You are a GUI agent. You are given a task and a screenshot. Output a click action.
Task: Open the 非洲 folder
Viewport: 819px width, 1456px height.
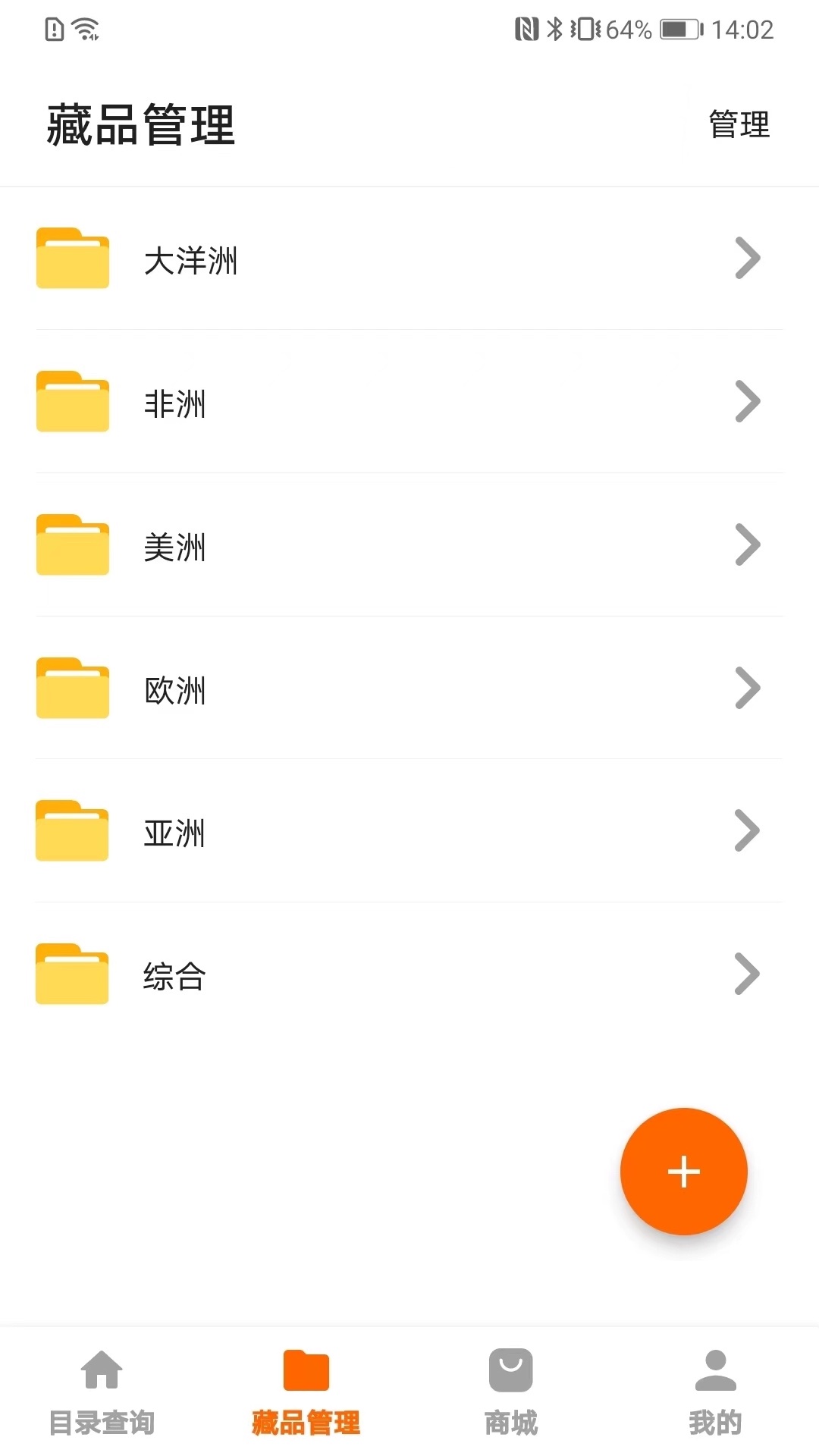409,402
